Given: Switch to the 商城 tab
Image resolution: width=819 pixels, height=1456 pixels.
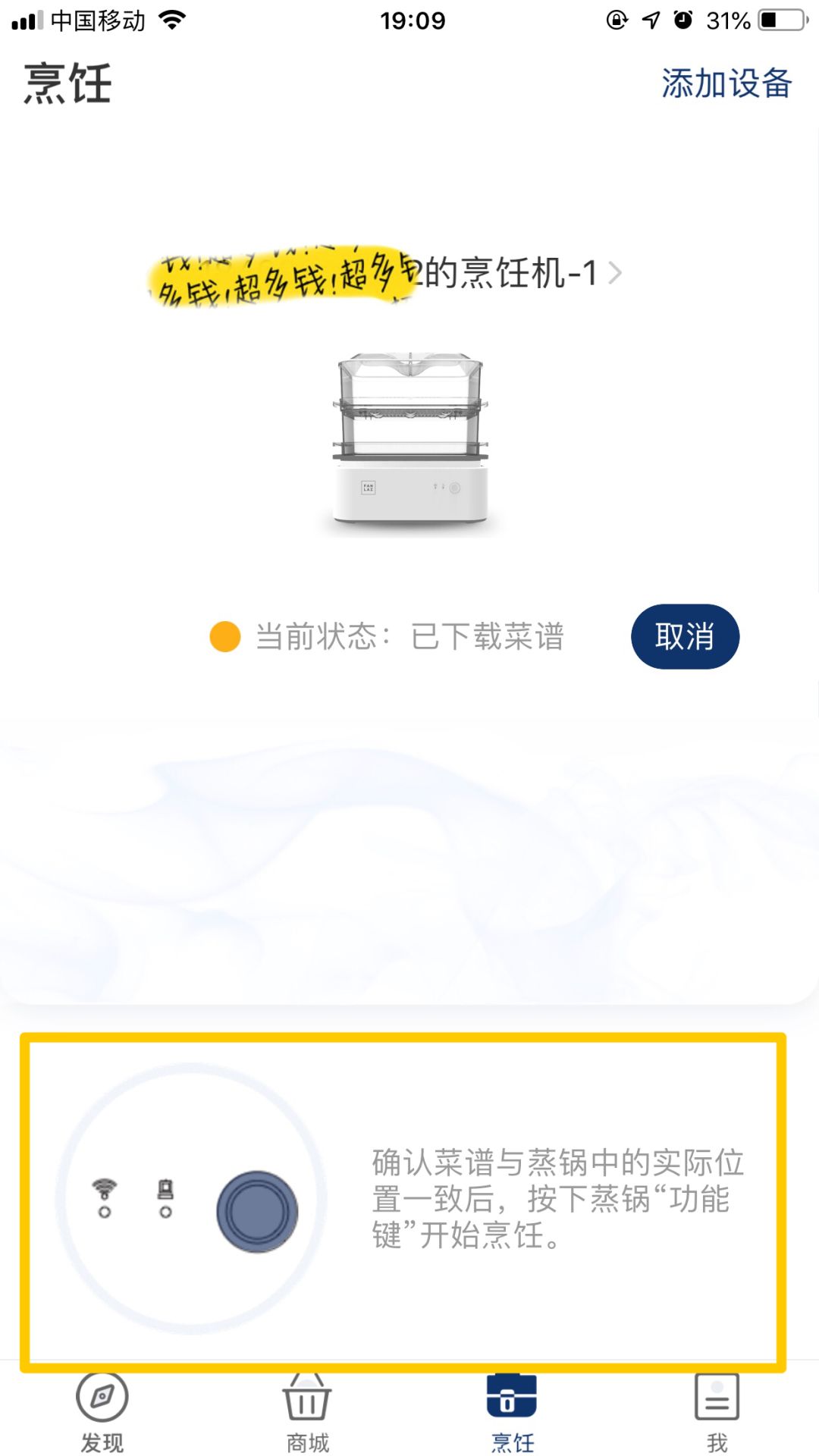Looking at the screenshot, I should pyautogui.click(x=307, y=1411).
